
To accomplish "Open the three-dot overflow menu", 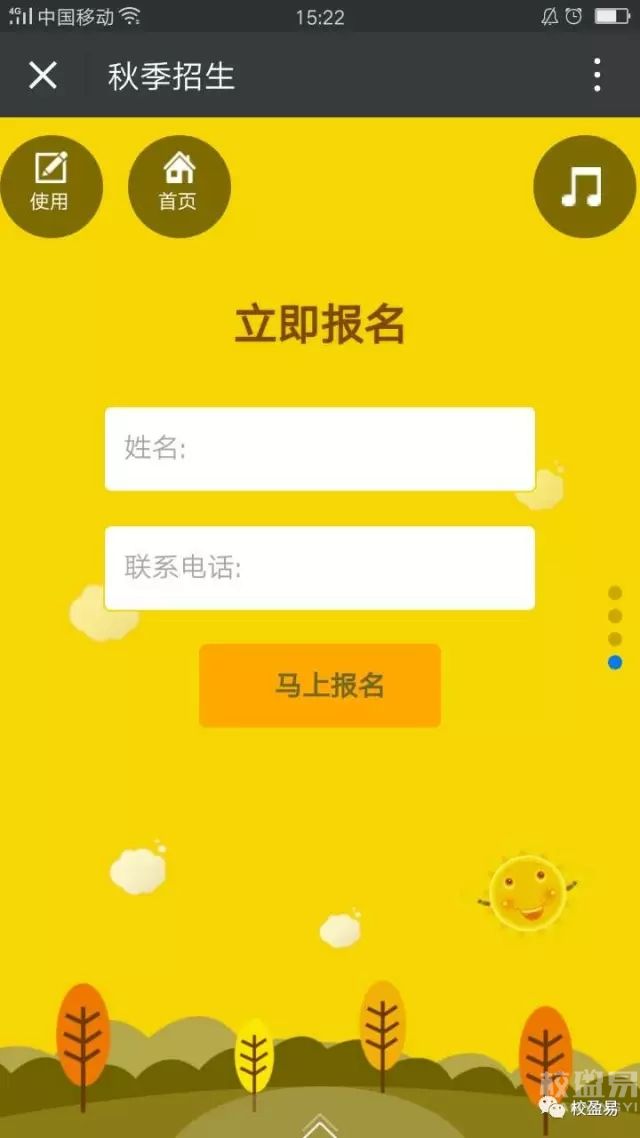I will pos(596,75).
